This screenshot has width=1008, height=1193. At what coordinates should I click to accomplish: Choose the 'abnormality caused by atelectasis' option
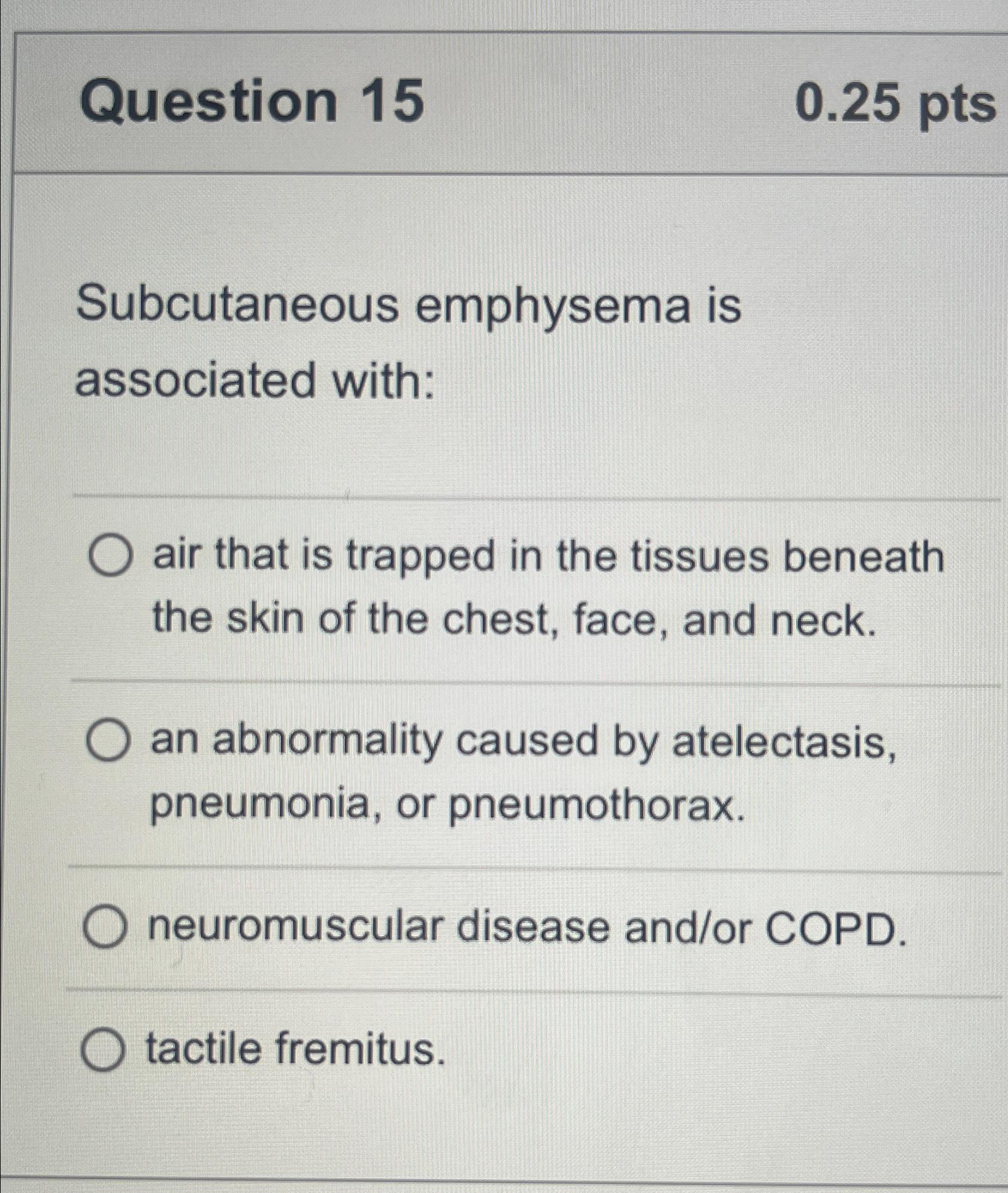(x=108, y=741)
